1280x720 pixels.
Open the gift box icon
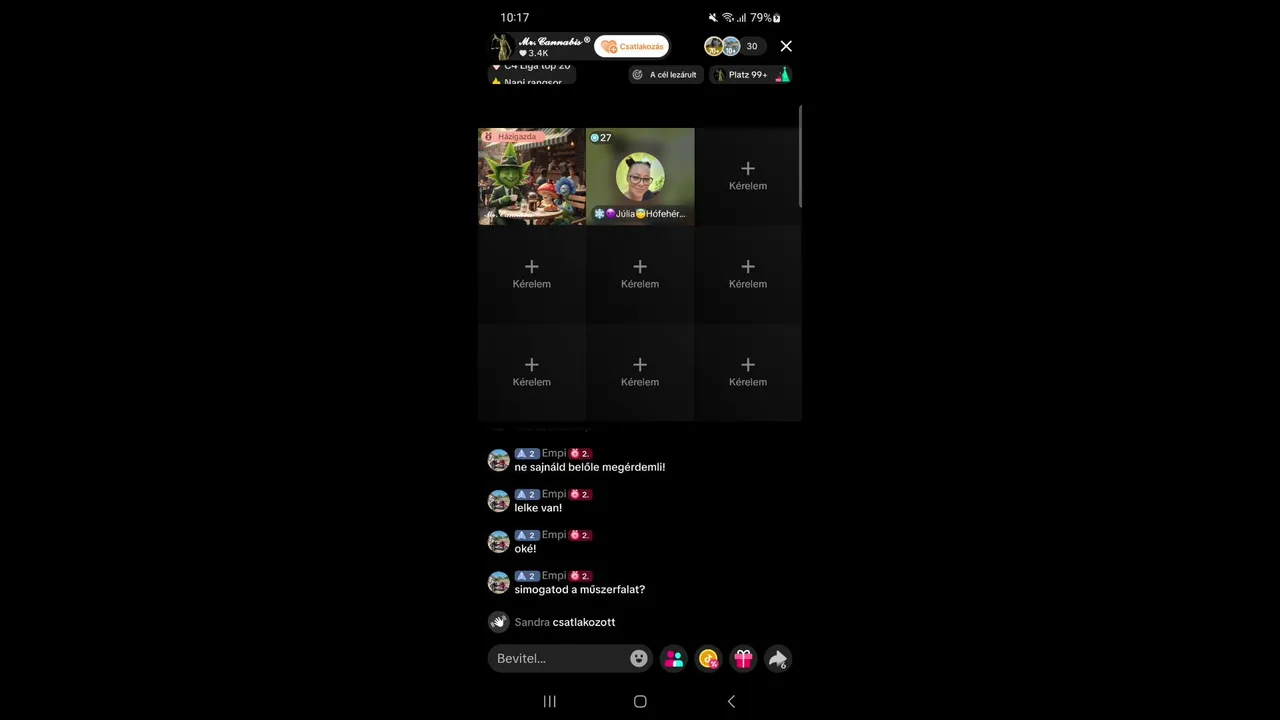coord(743,658)
